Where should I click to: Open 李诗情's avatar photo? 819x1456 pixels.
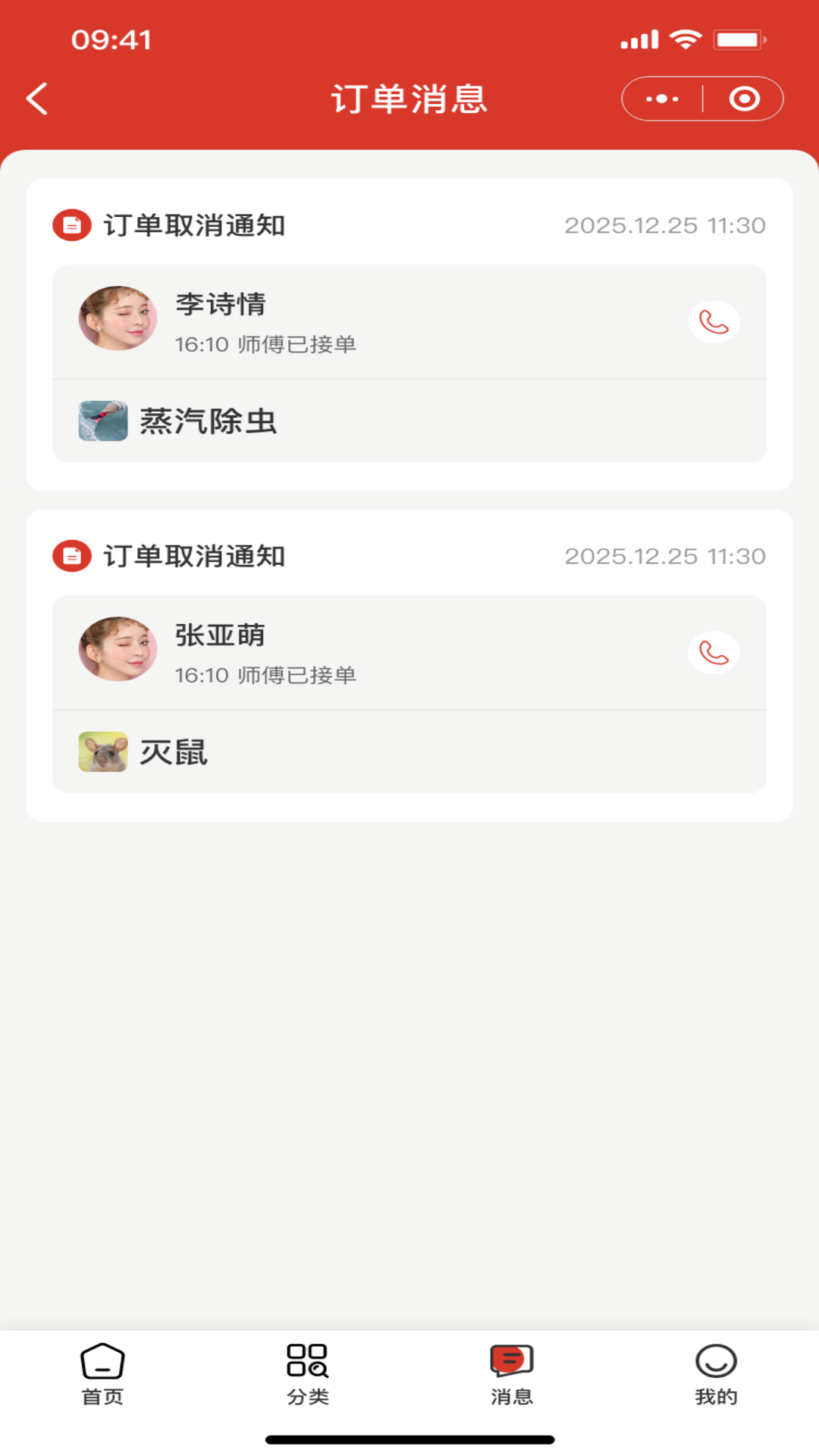[x=118, y=318]
